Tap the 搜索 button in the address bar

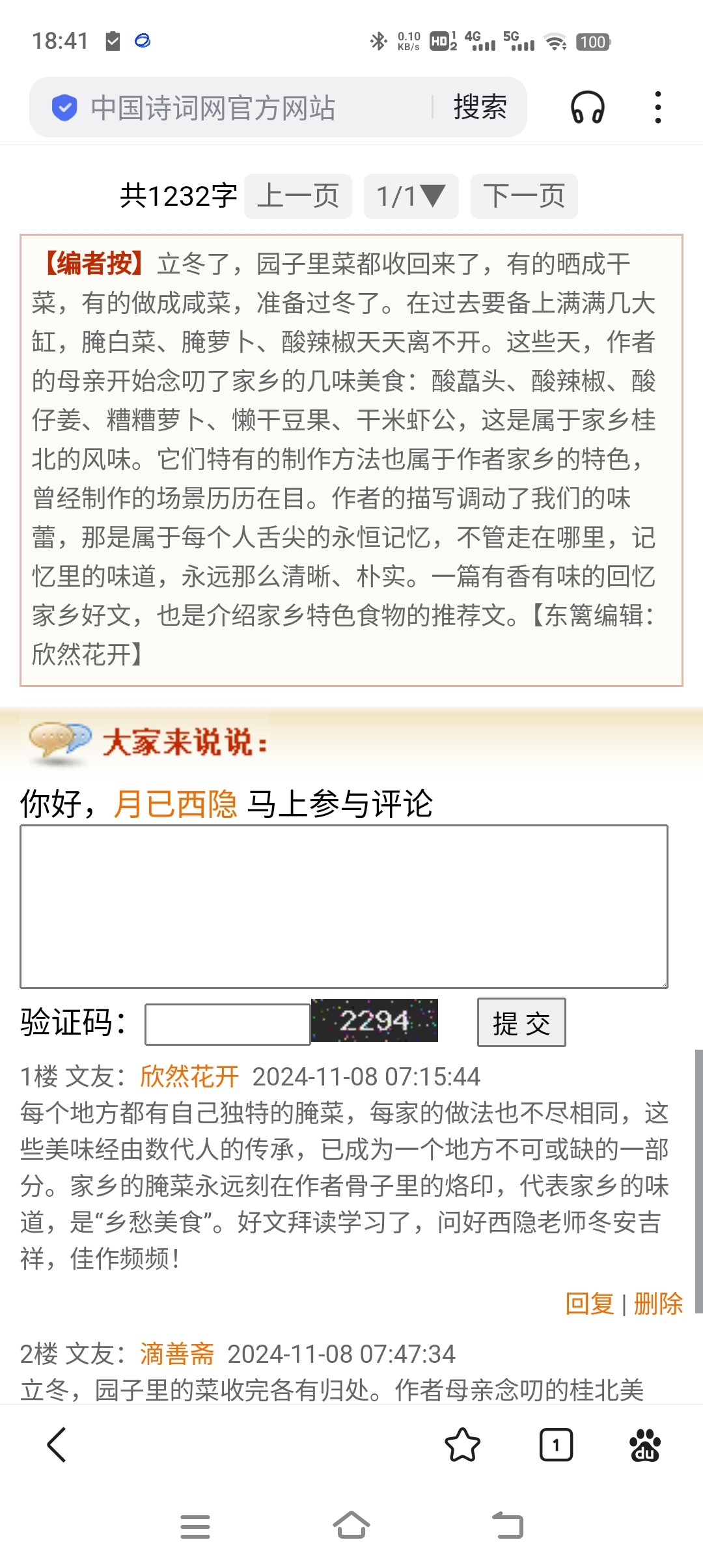480,107
